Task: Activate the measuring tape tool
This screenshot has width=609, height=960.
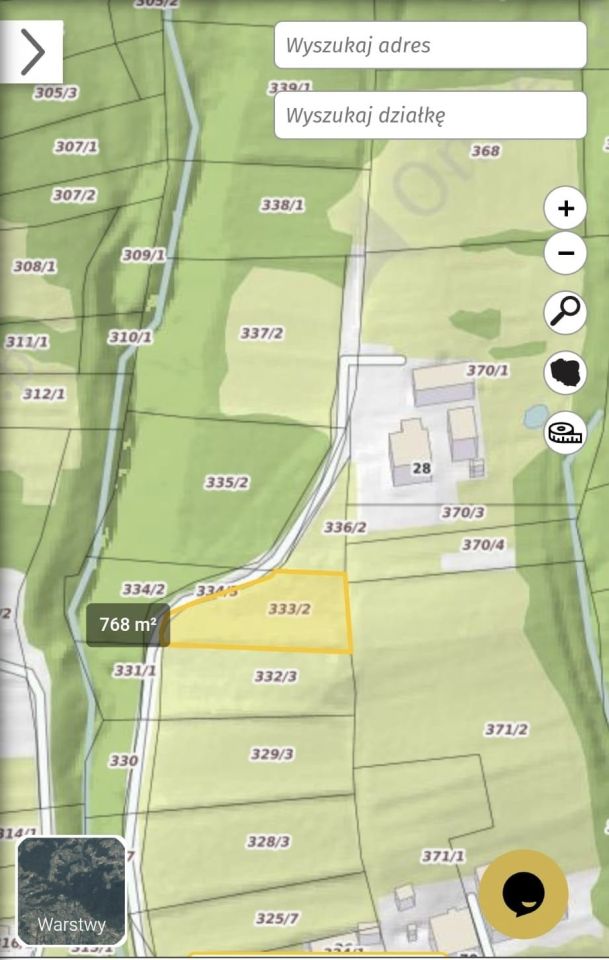Action: tap(565, 433)
